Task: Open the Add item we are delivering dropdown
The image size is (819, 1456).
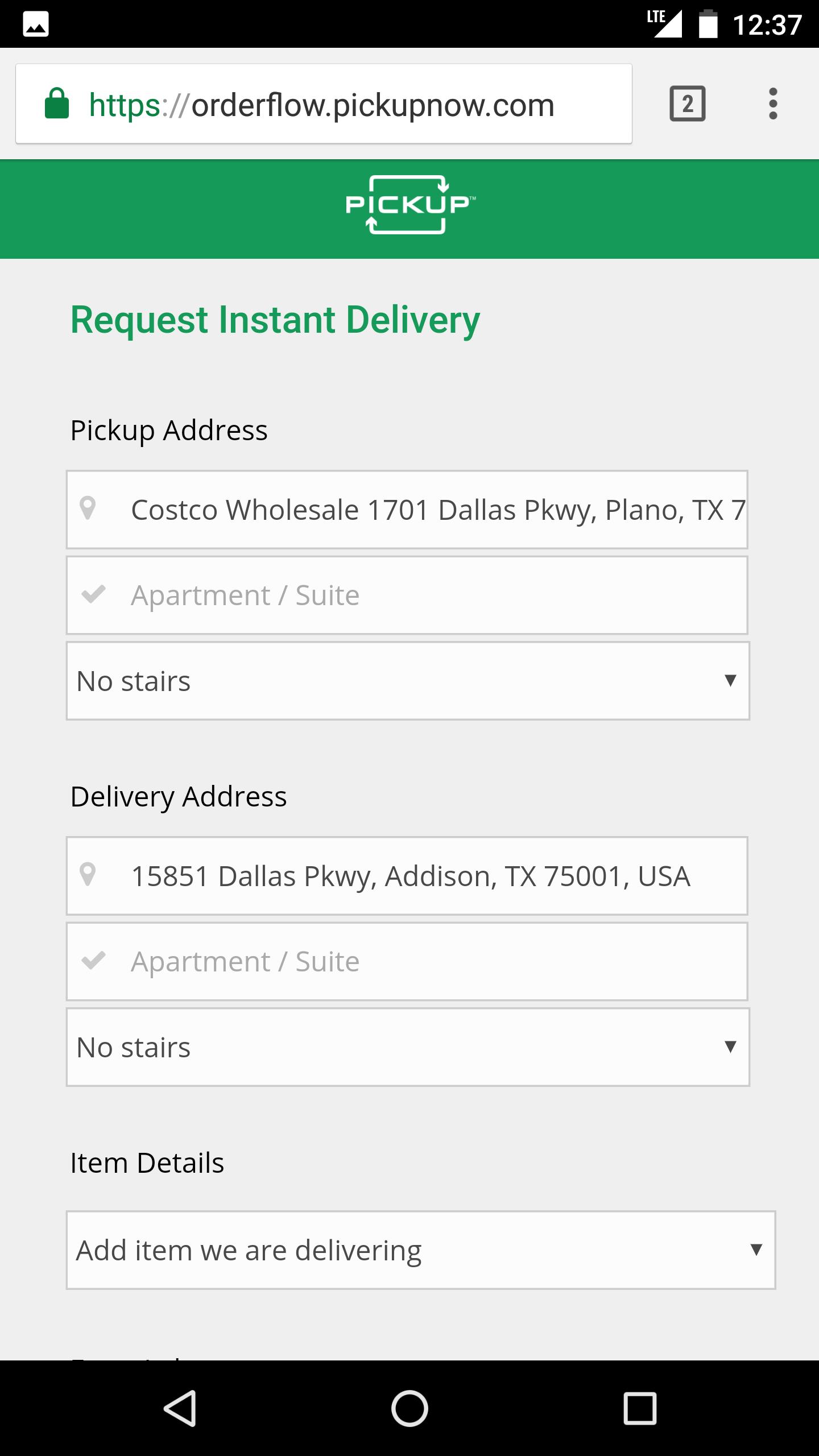Action: click(x=421, y=1250)
